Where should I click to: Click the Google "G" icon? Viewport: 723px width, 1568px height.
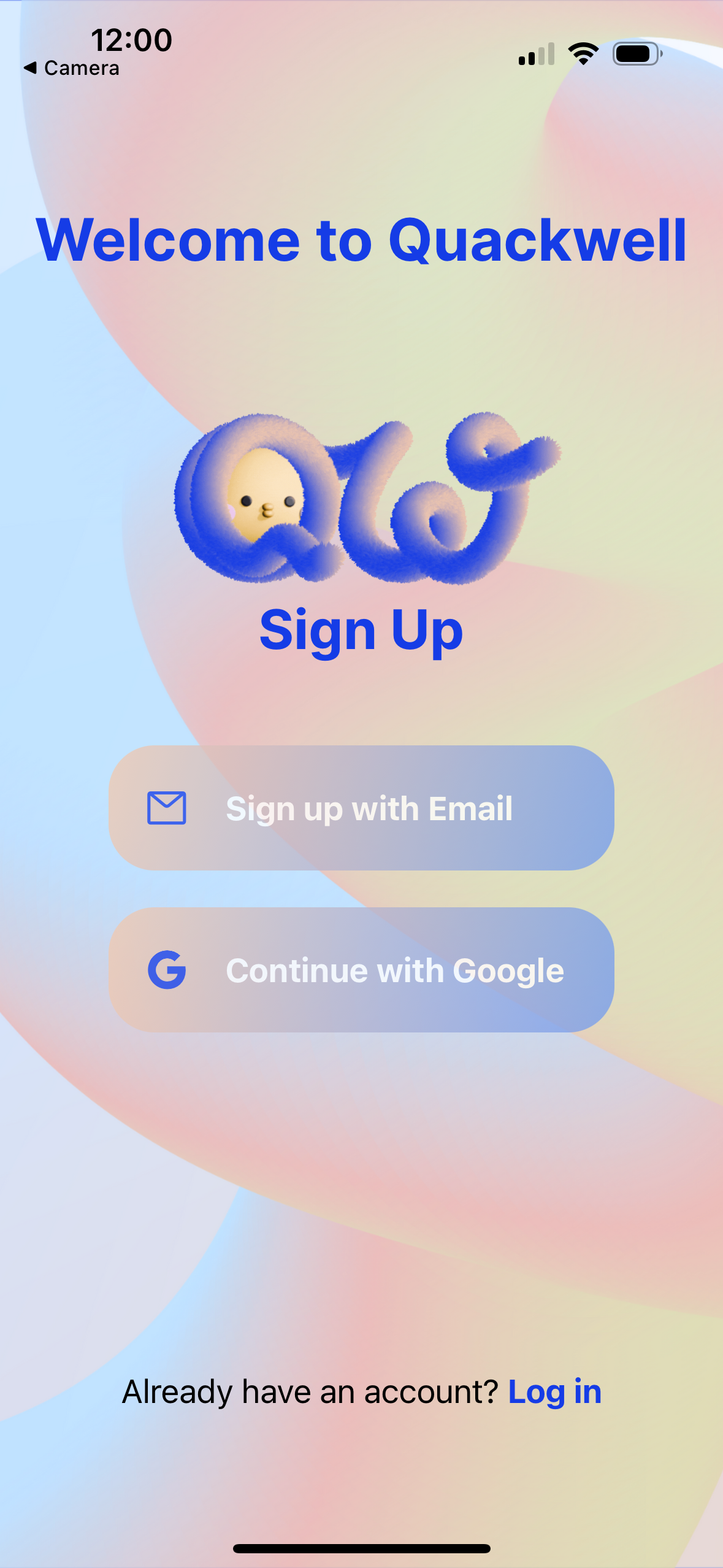pyautogui.click(x=167, y=970)
